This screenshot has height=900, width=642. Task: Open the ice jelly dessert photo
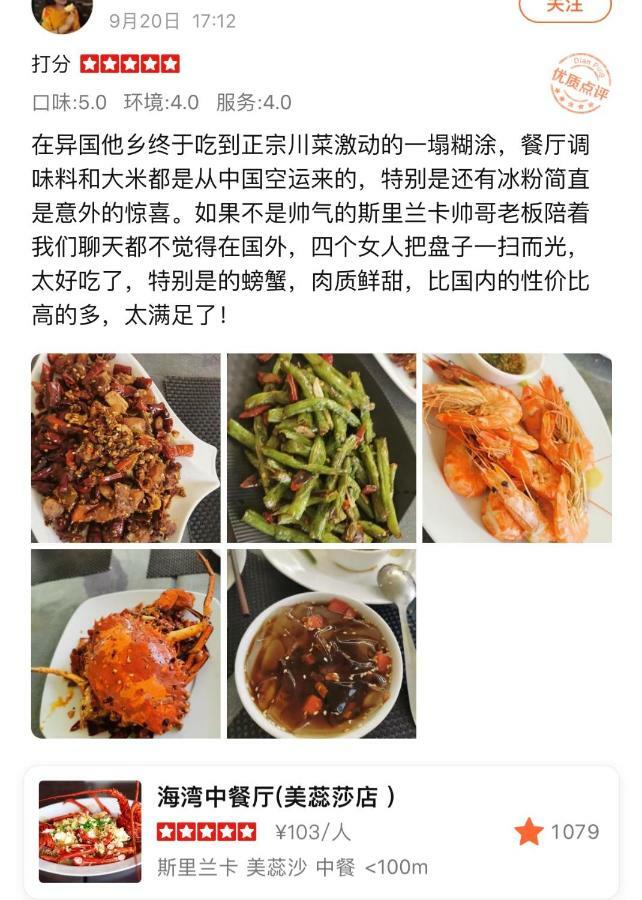[321, 643]
